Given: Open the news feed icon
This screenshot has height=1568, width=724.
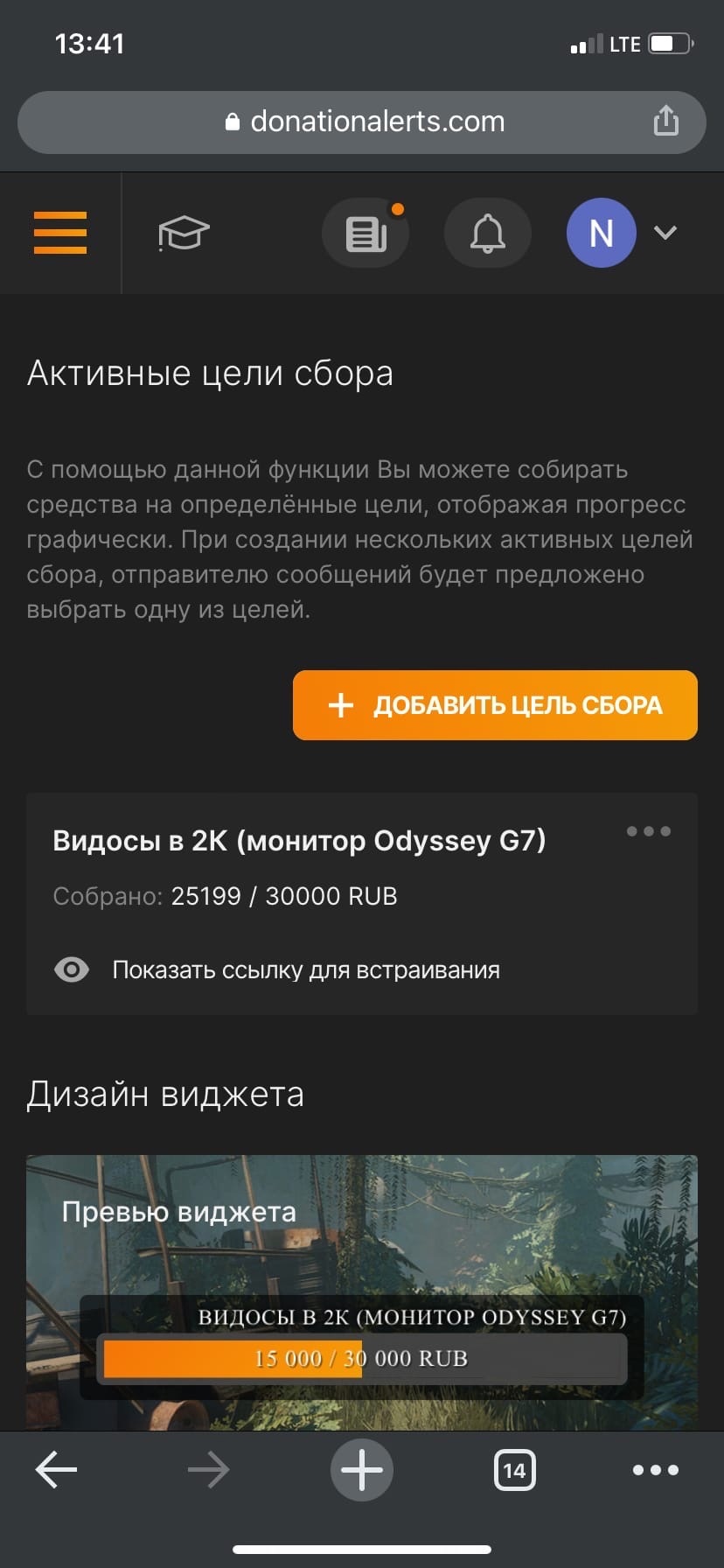Looking at the screenshot, I should tap(365, 234).
